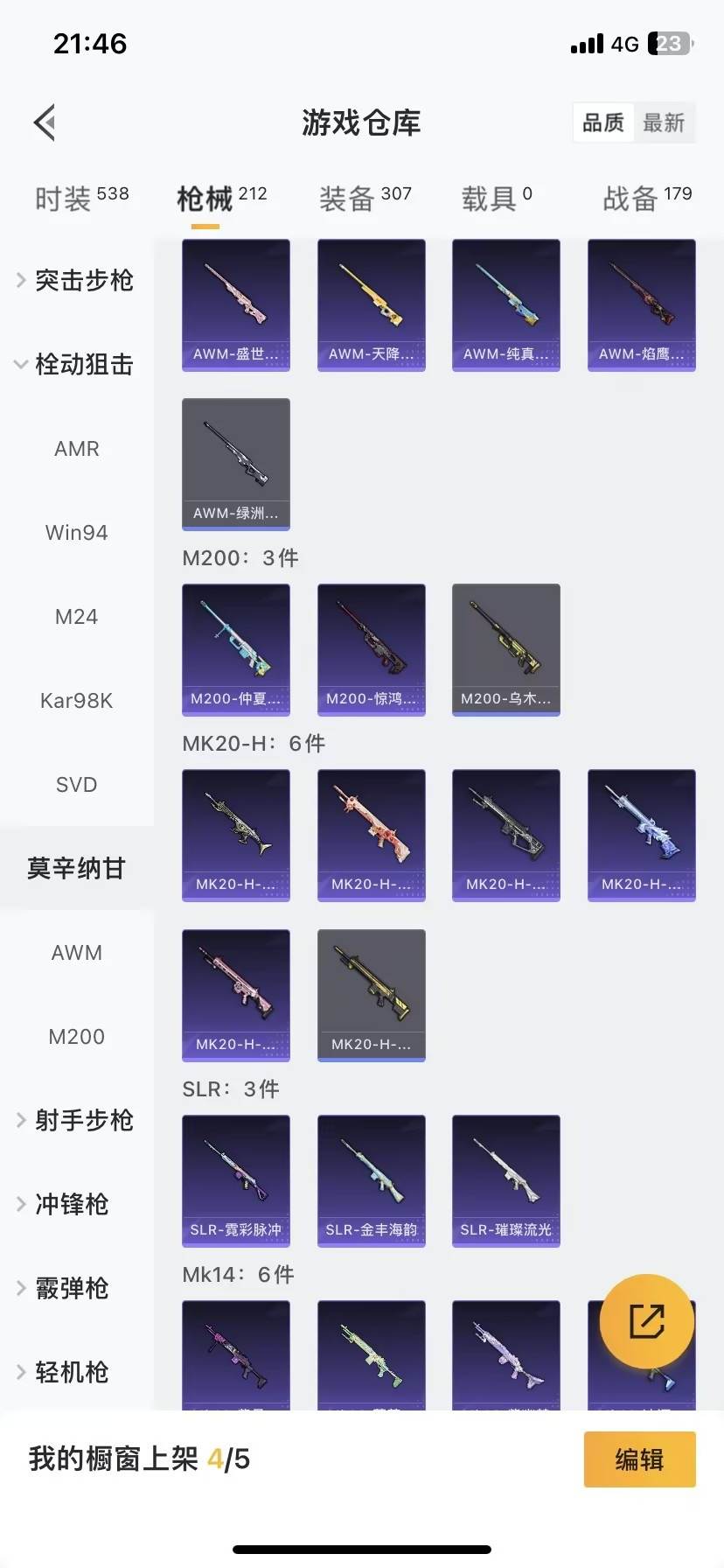Expand the 霰弹枪 category
The height and width of the screenshot is (1568, 724).
point(70,1288)
